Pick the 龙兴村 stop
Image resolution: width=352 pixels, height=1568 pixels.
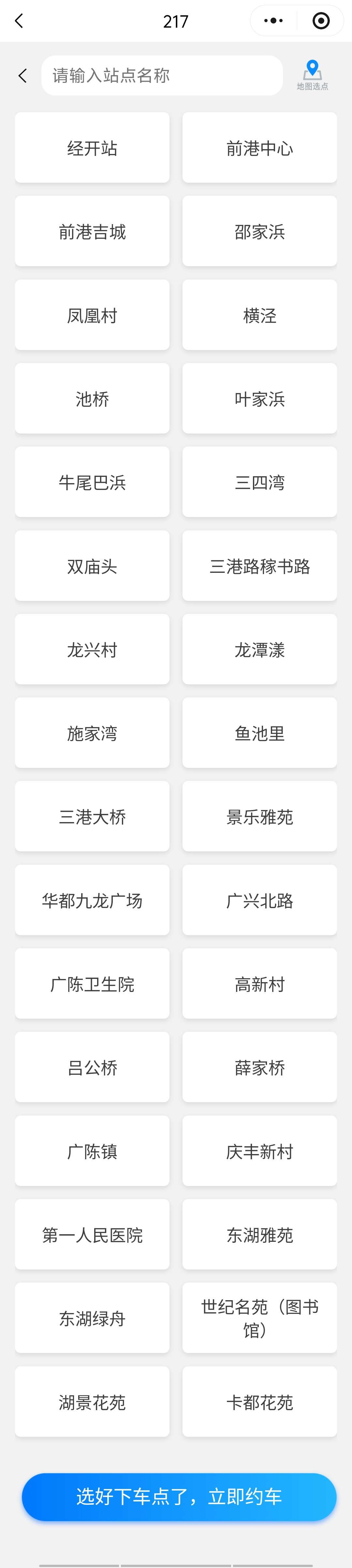click(x=92, y=649)
